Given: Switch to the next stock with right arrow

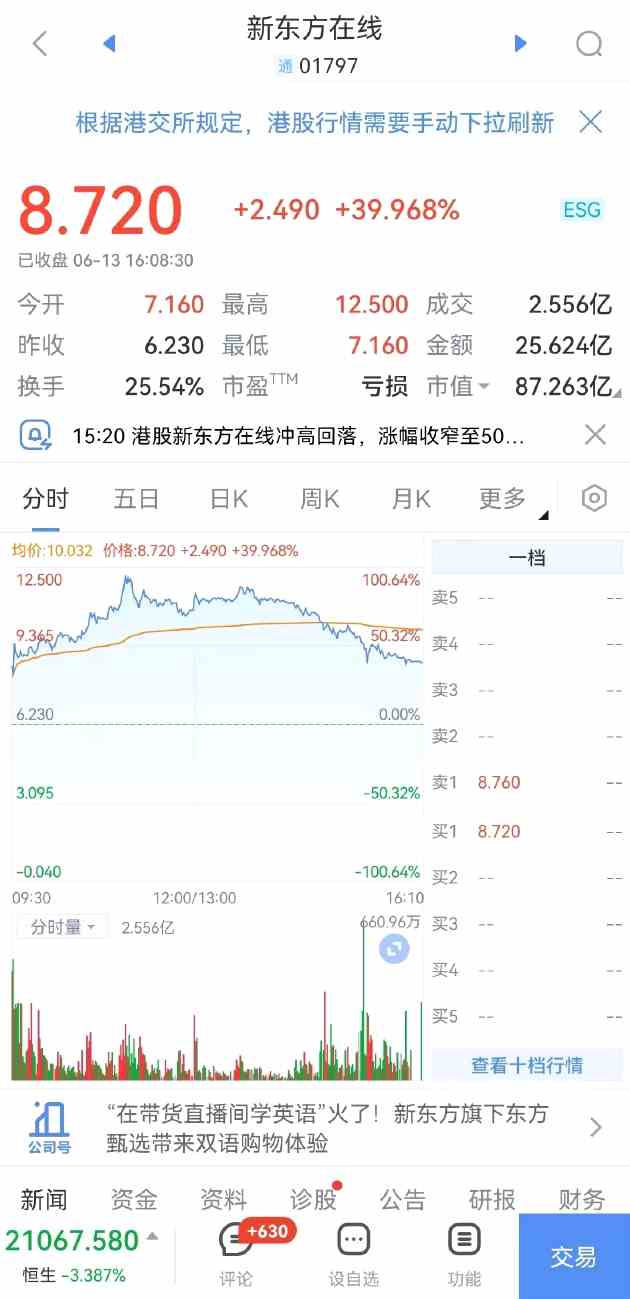Looking at the screenshot, I should coord(520,43).
